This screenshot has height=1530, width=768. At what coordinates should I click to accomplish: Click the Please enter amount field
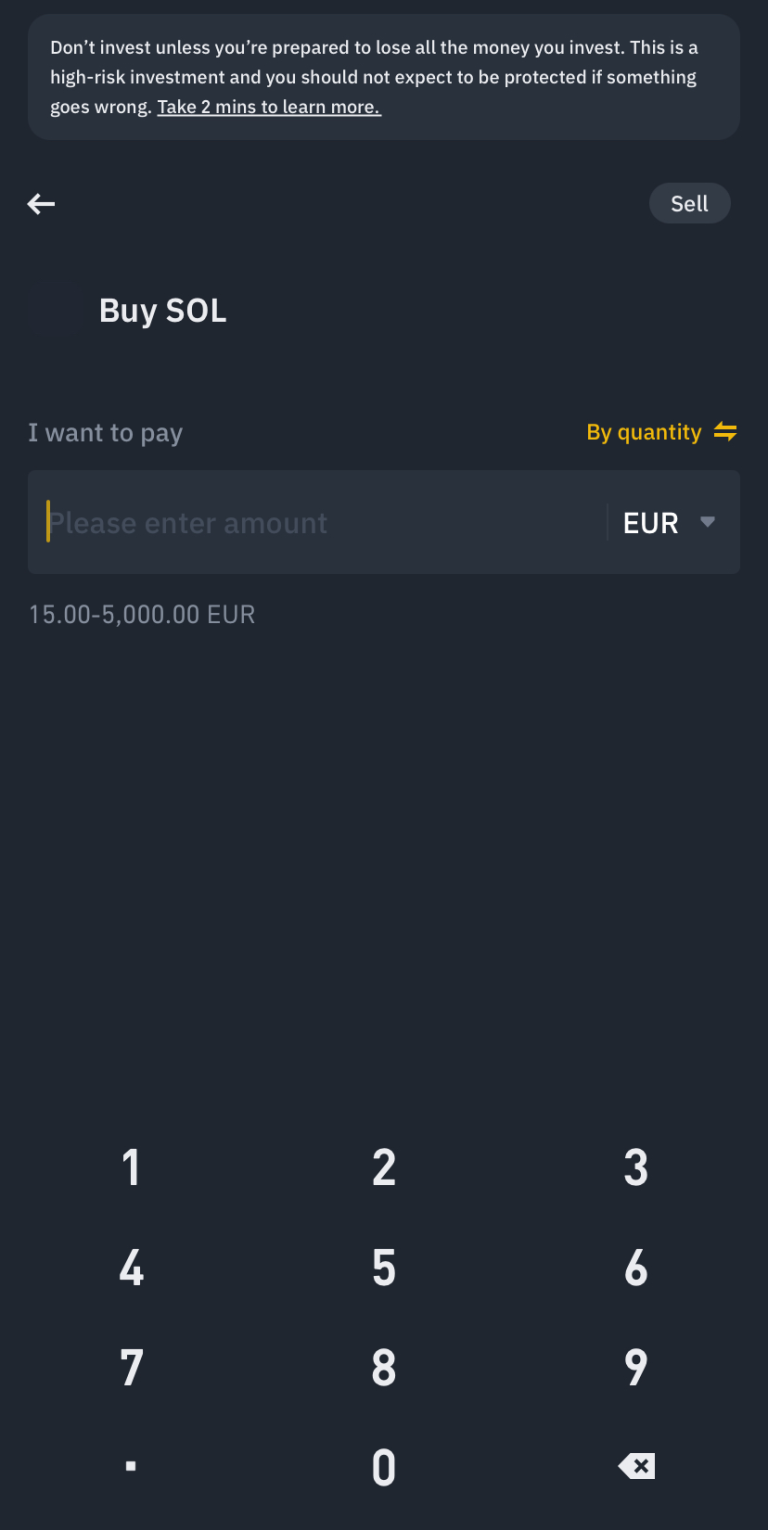[300, 522]
